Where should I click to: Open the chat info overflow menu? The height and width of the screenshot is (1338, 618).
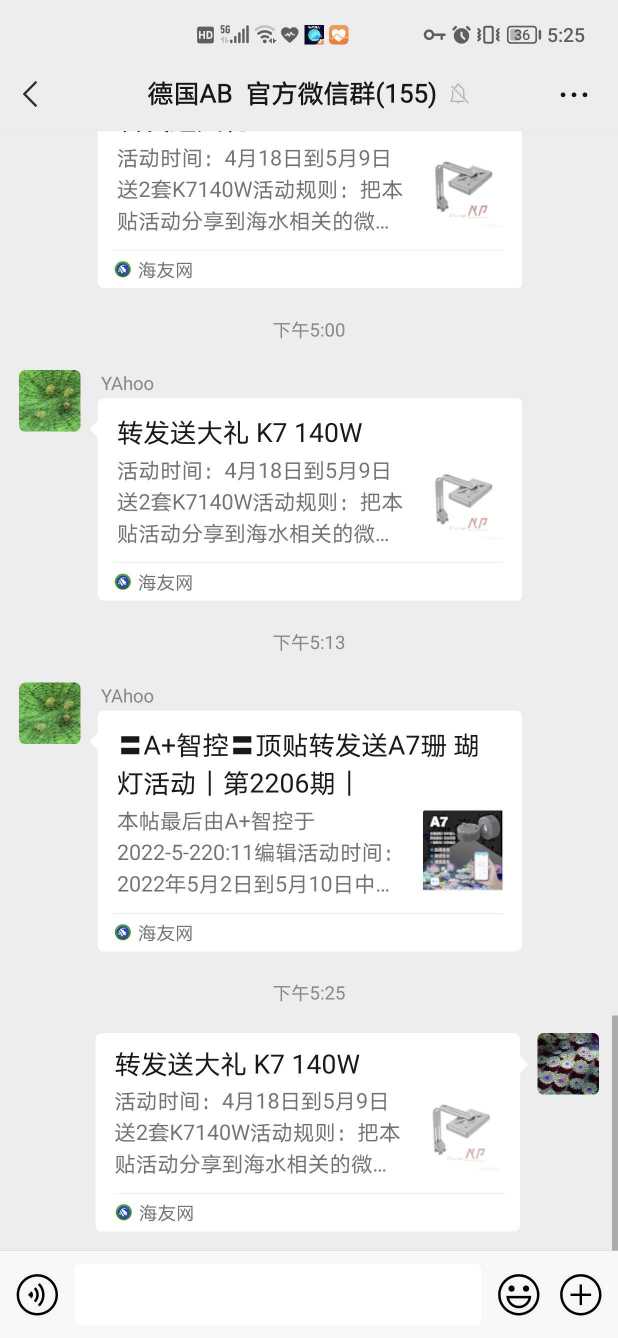(x=574, y=95)
